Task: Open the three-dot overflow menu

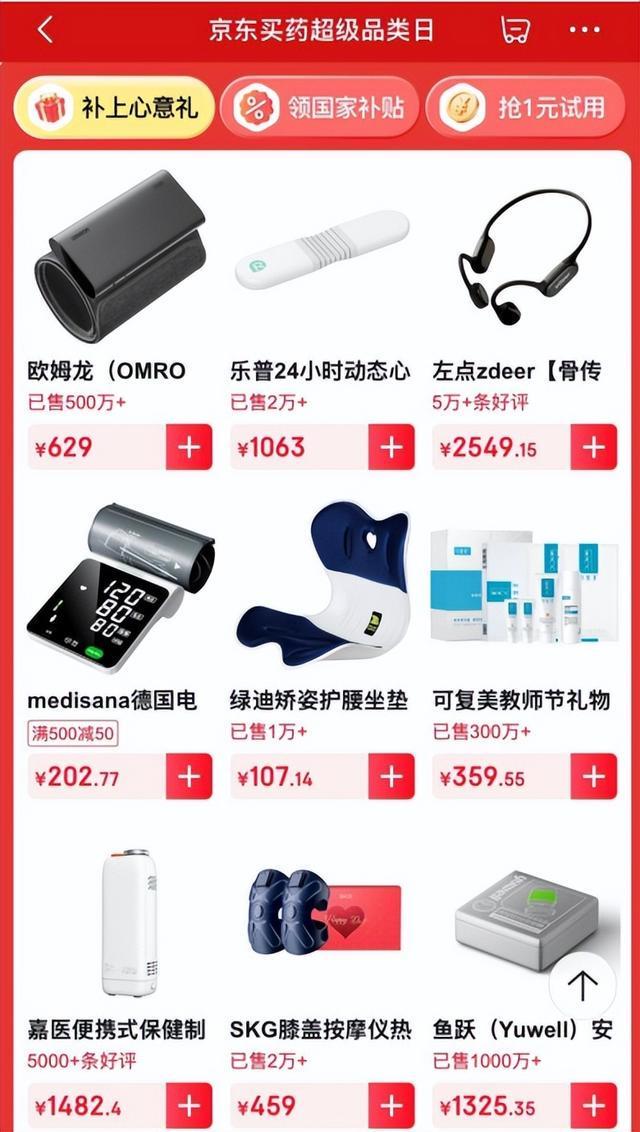Action: click(x=585, y=30)
